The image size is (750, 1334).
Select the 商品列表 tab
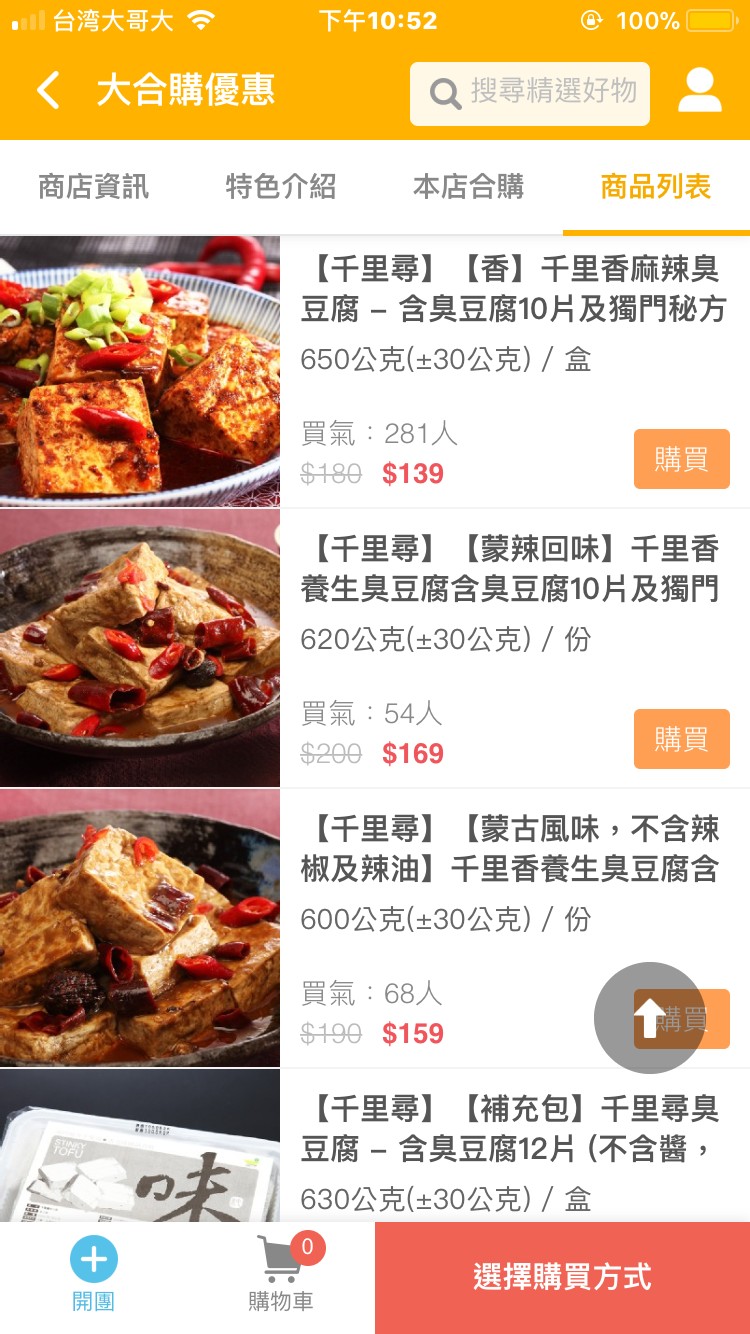(x=655, y=187)
